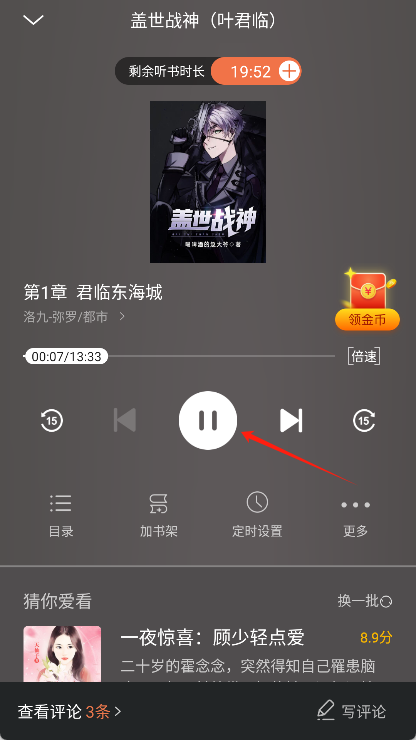Viewport: 416px width, 740px height.
Task: Write a comment with 写评论
Action: [x=351, y=711]
